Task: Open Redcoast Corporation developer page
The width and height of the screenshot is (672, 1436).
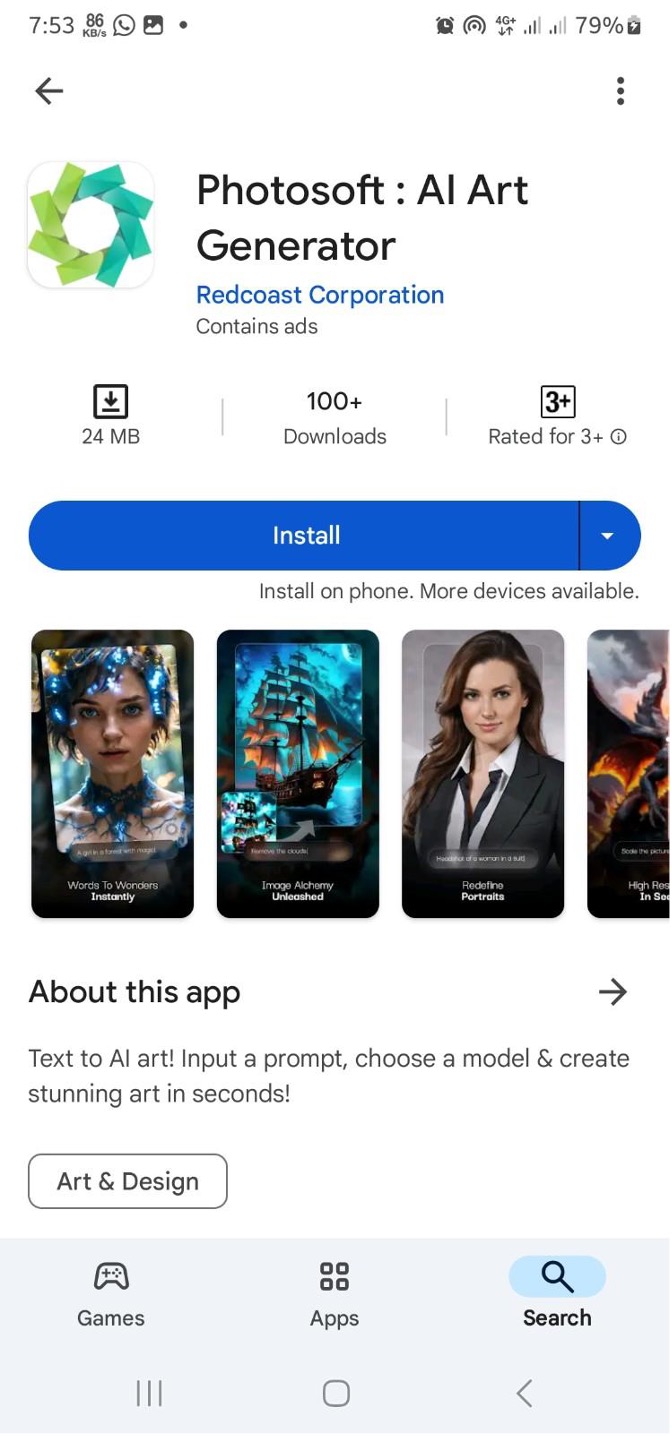Action: [320, 295]
